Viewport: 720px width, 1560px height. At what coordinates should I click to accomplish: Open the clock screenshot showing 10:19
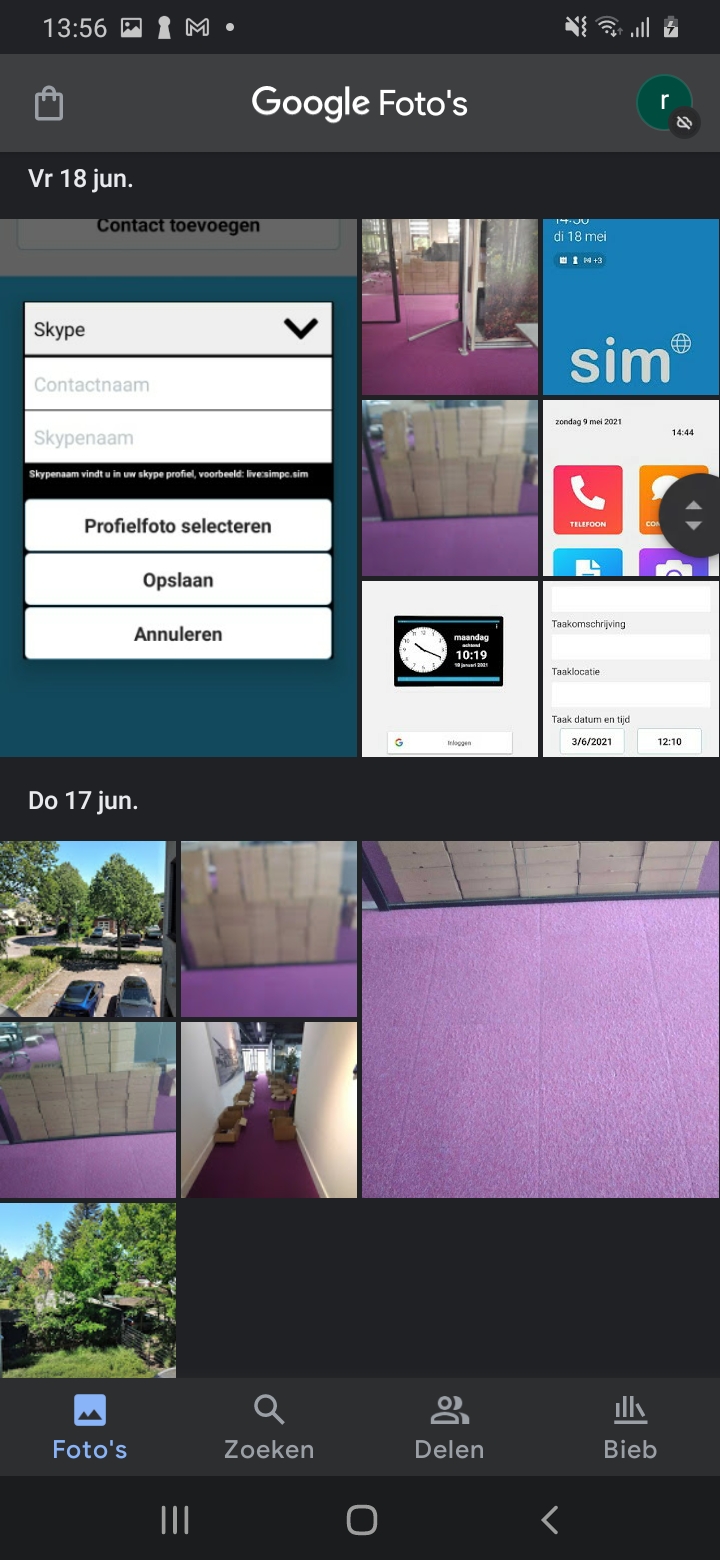[x=449, y=668]
